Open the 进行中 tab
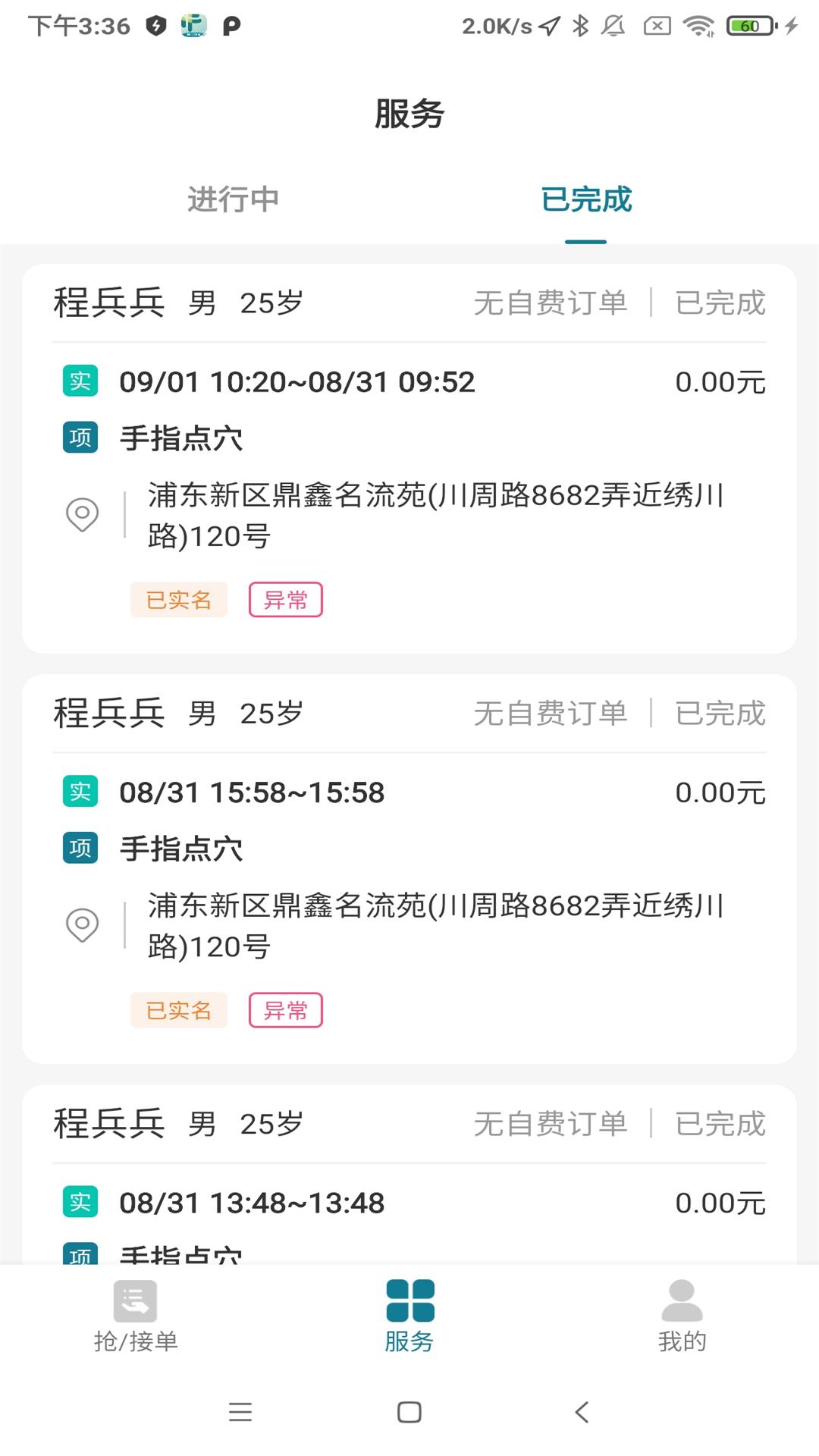The width and height of the screenshot is (819, 1456). tap(233, 199)
